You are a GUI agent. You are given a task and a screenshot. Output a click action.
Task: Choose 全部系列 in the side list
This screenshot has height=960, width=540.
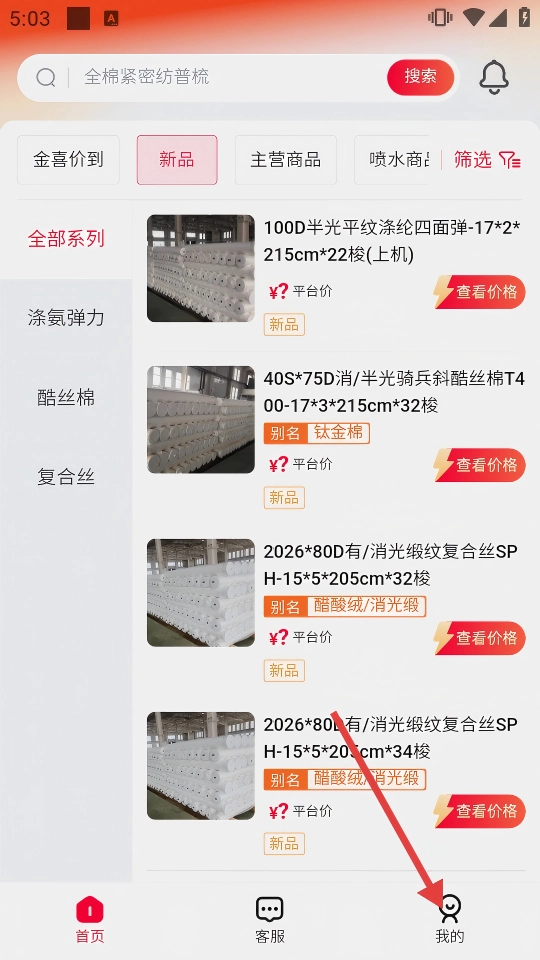pyautogui.click(x=66, y=239)
